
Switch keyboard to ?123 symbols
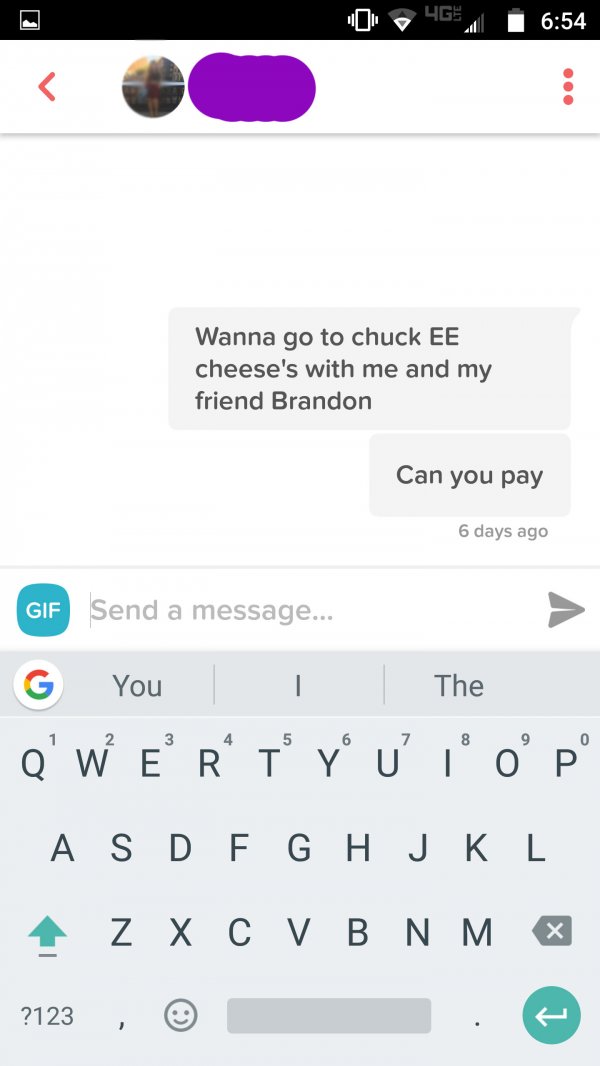tap(47, 1016)
